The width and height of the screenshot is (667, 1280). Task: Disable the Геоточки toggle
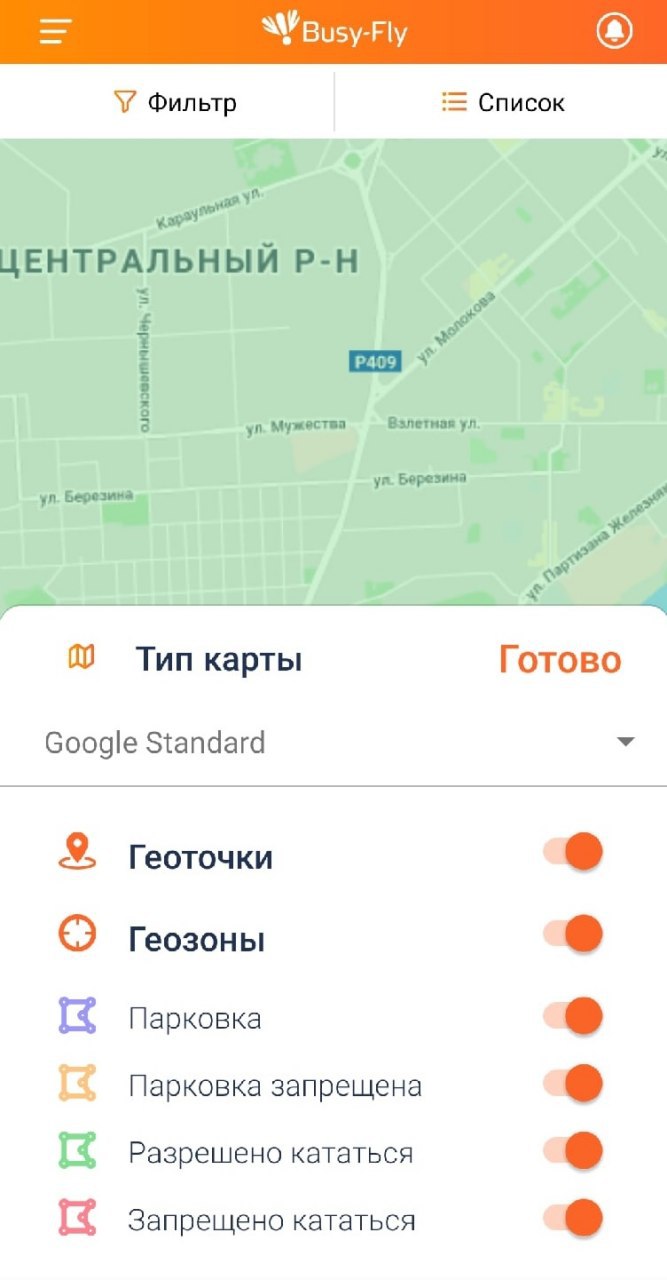[x=574, y=853]
